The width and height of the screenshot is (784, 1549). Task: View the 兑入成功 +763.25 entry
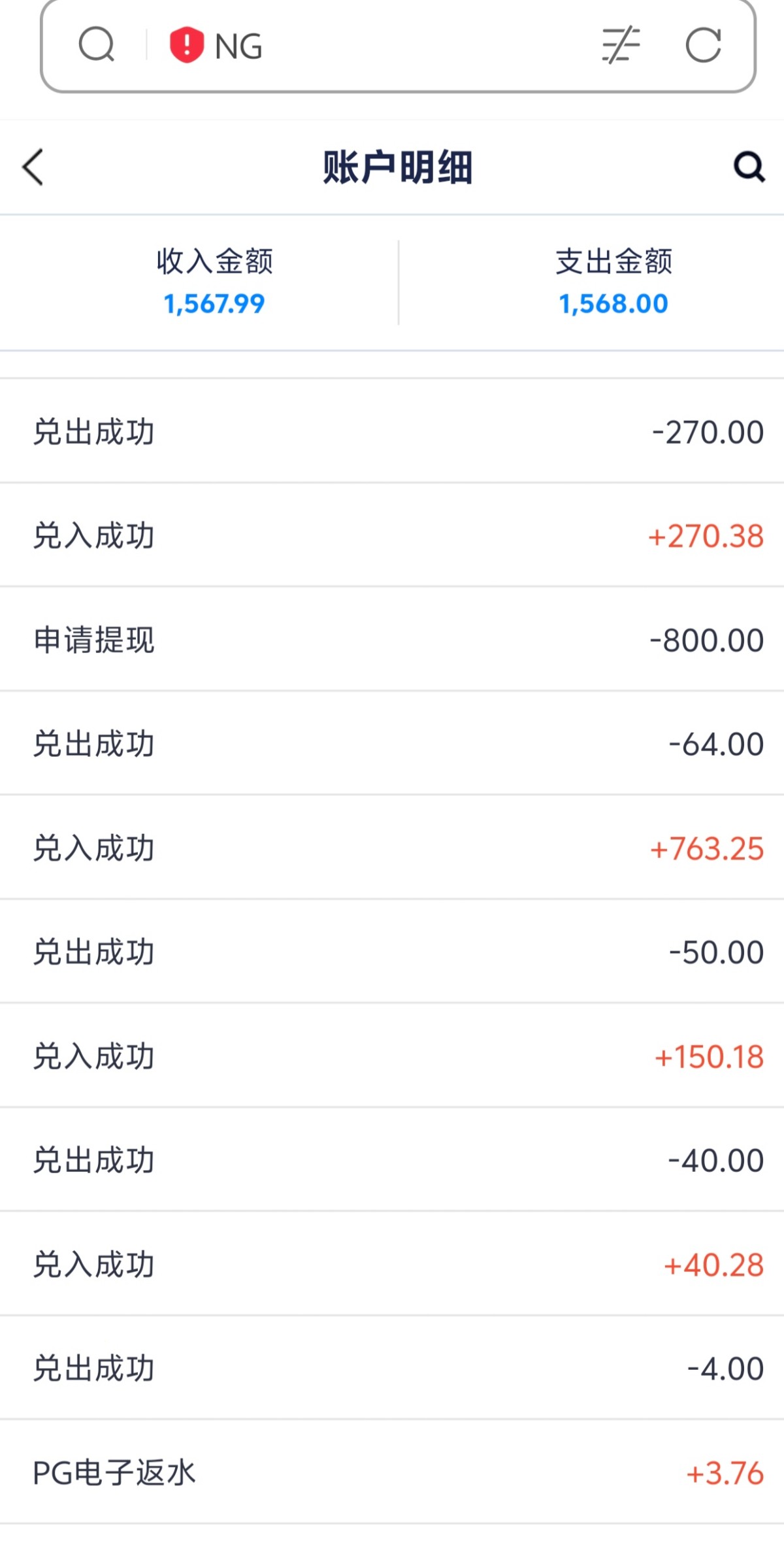tap(392, 848)
